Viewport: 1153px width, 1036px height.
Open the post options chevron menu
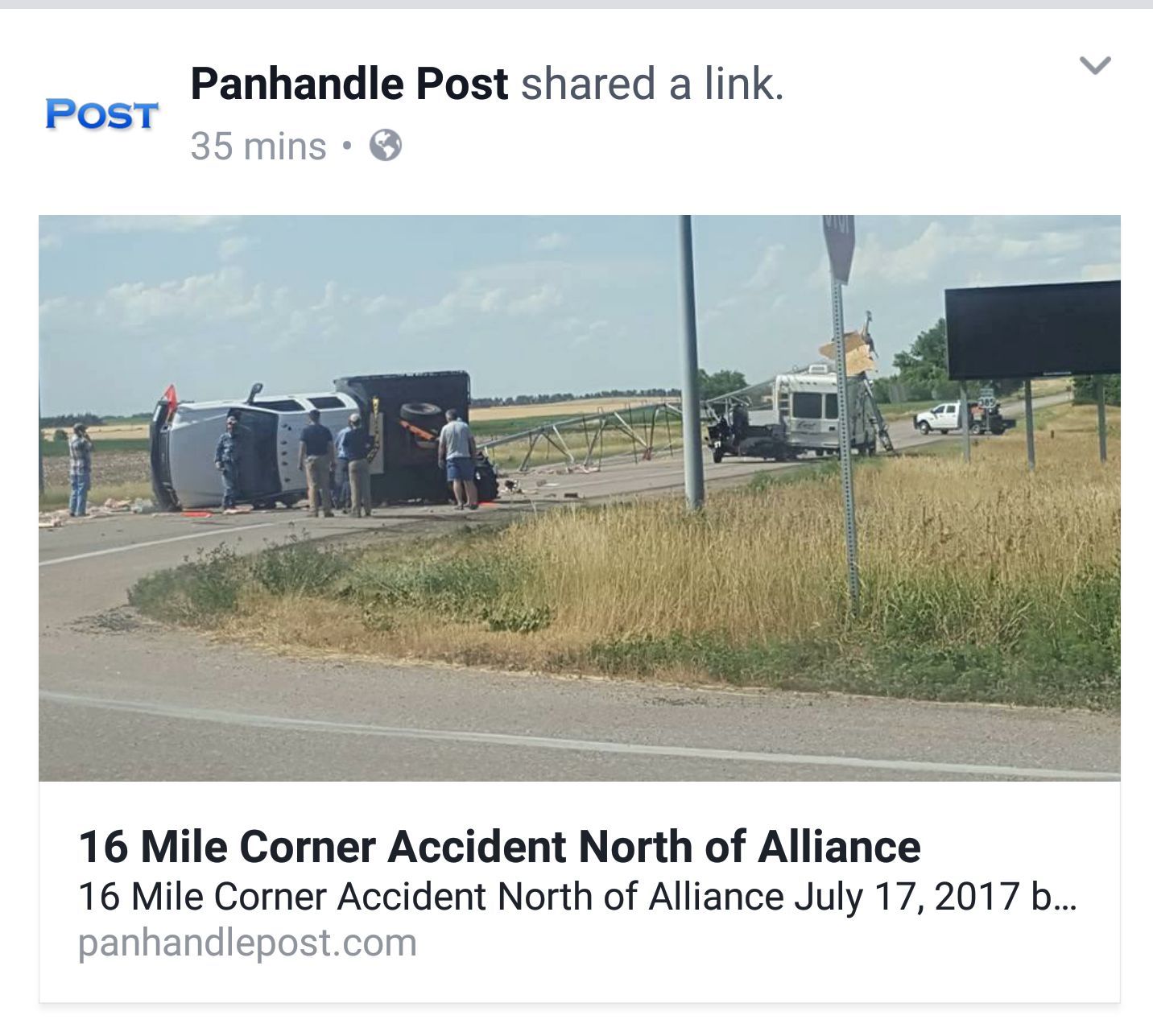click(1095, 65)
